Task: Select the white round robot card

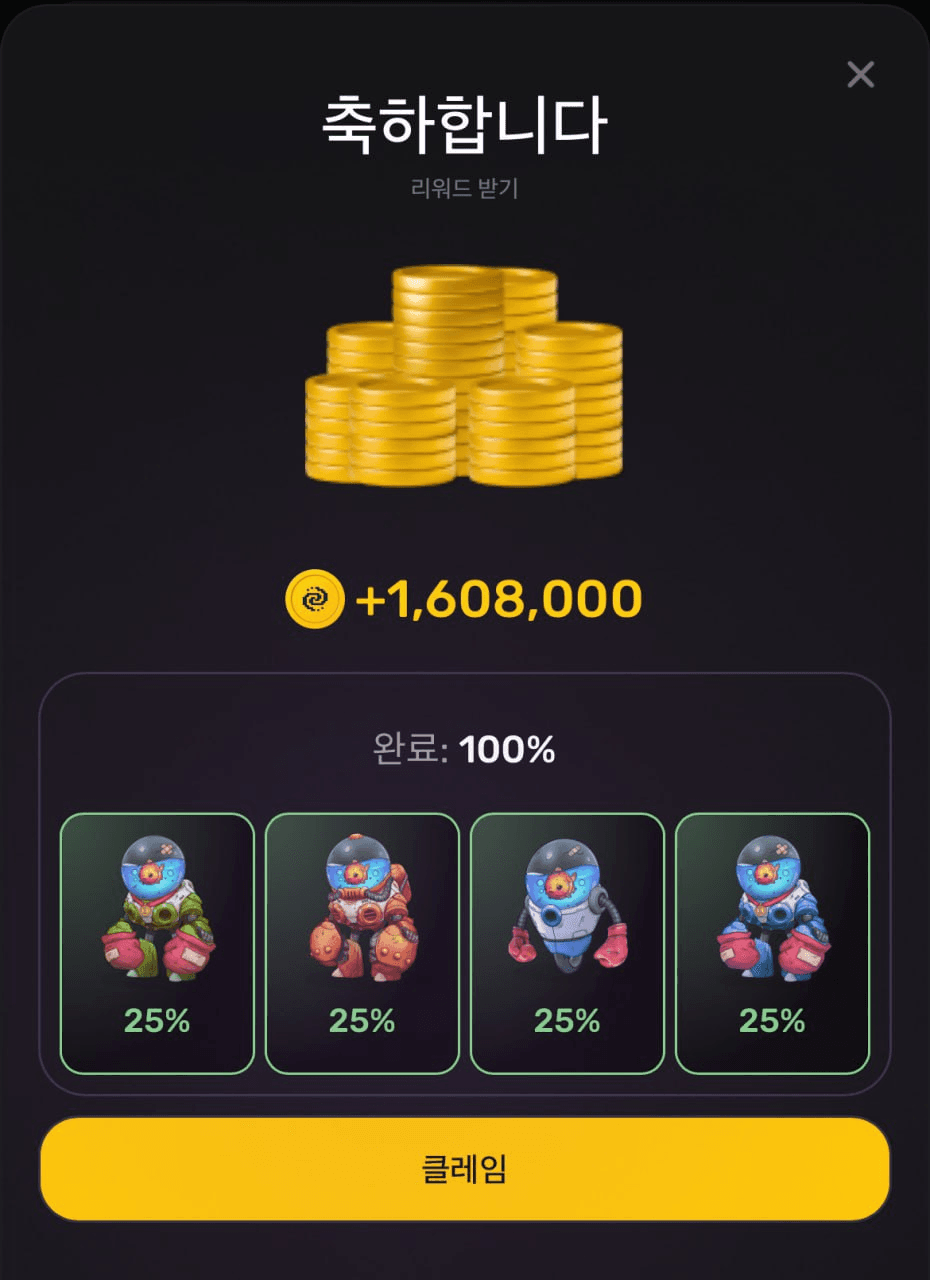Action: (x=567, y=943)
